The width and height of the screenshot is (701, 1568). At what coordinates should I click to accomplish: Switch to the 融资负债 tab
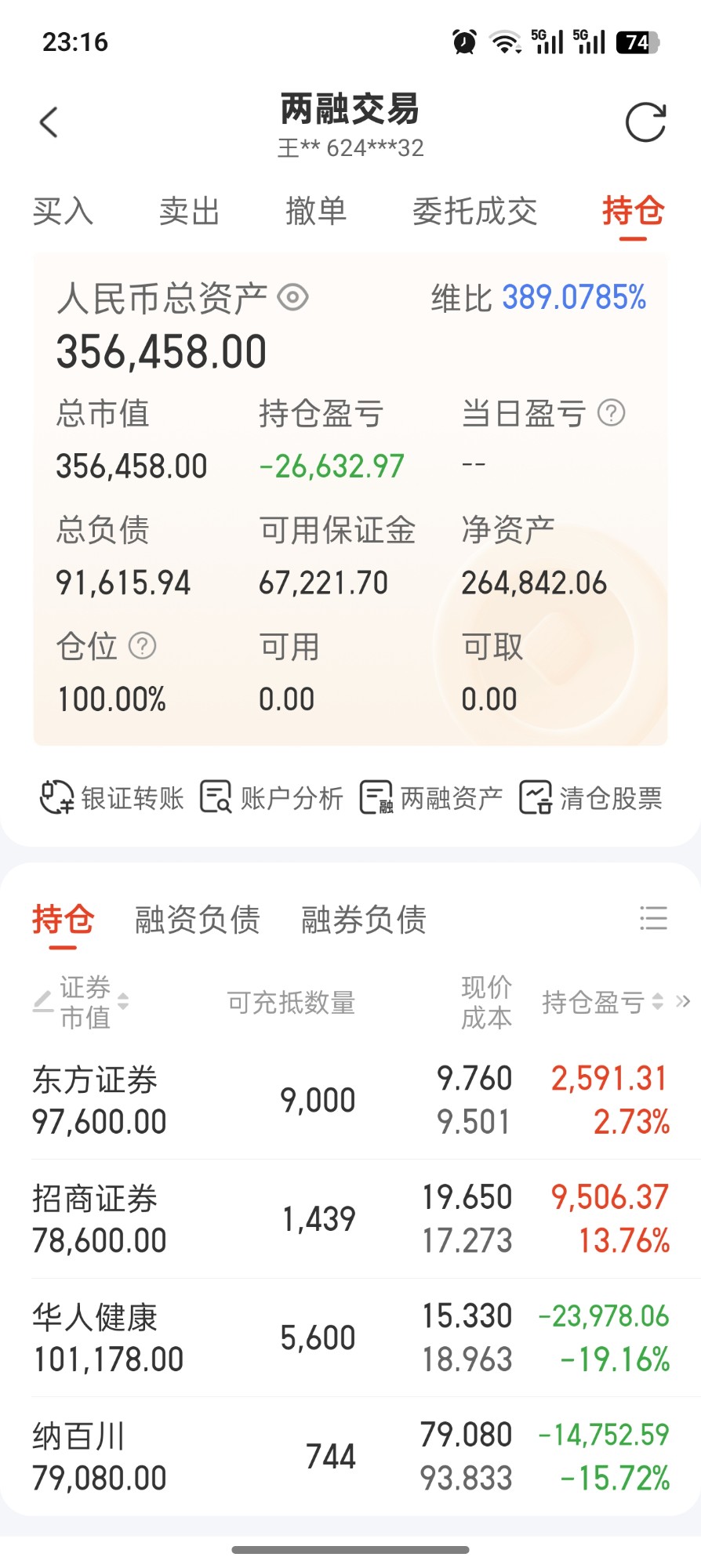pyautogui.click(x=198, y=920)
